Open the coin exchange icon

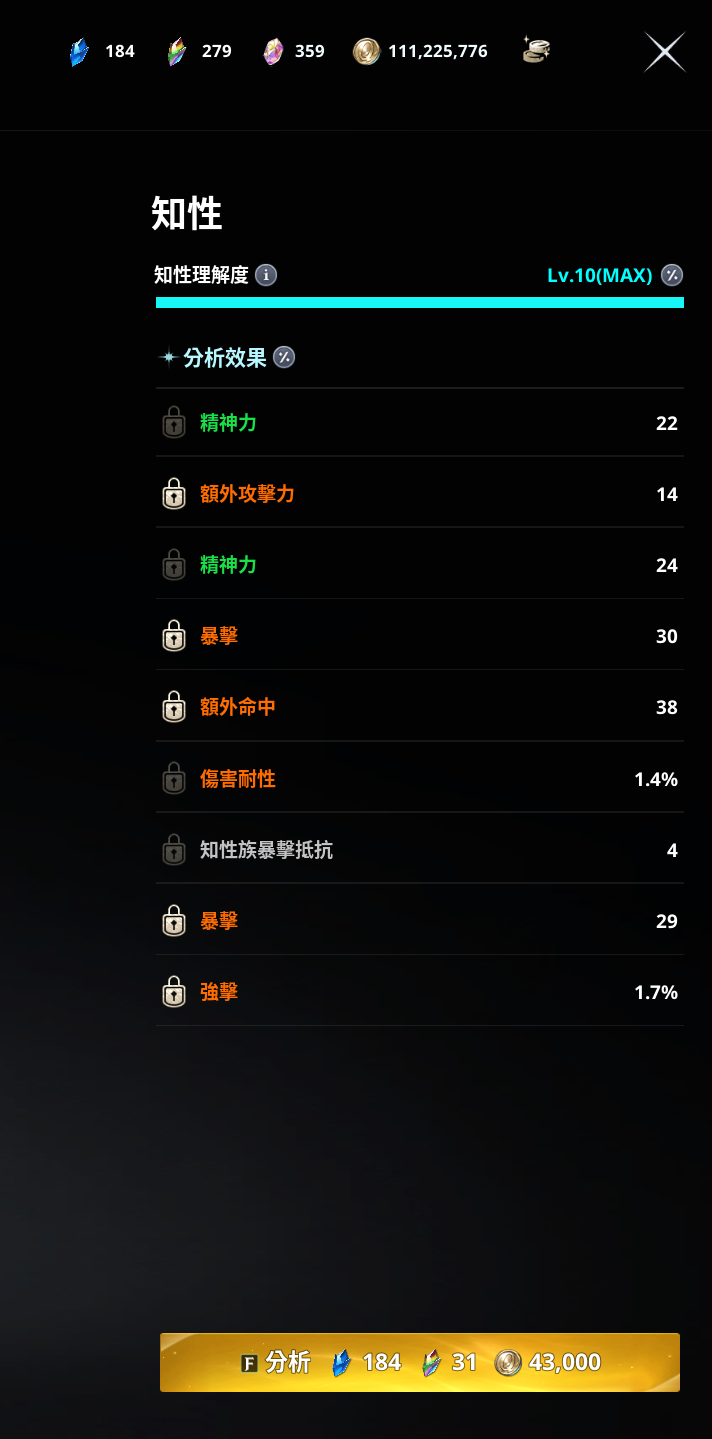coord(537,50)
